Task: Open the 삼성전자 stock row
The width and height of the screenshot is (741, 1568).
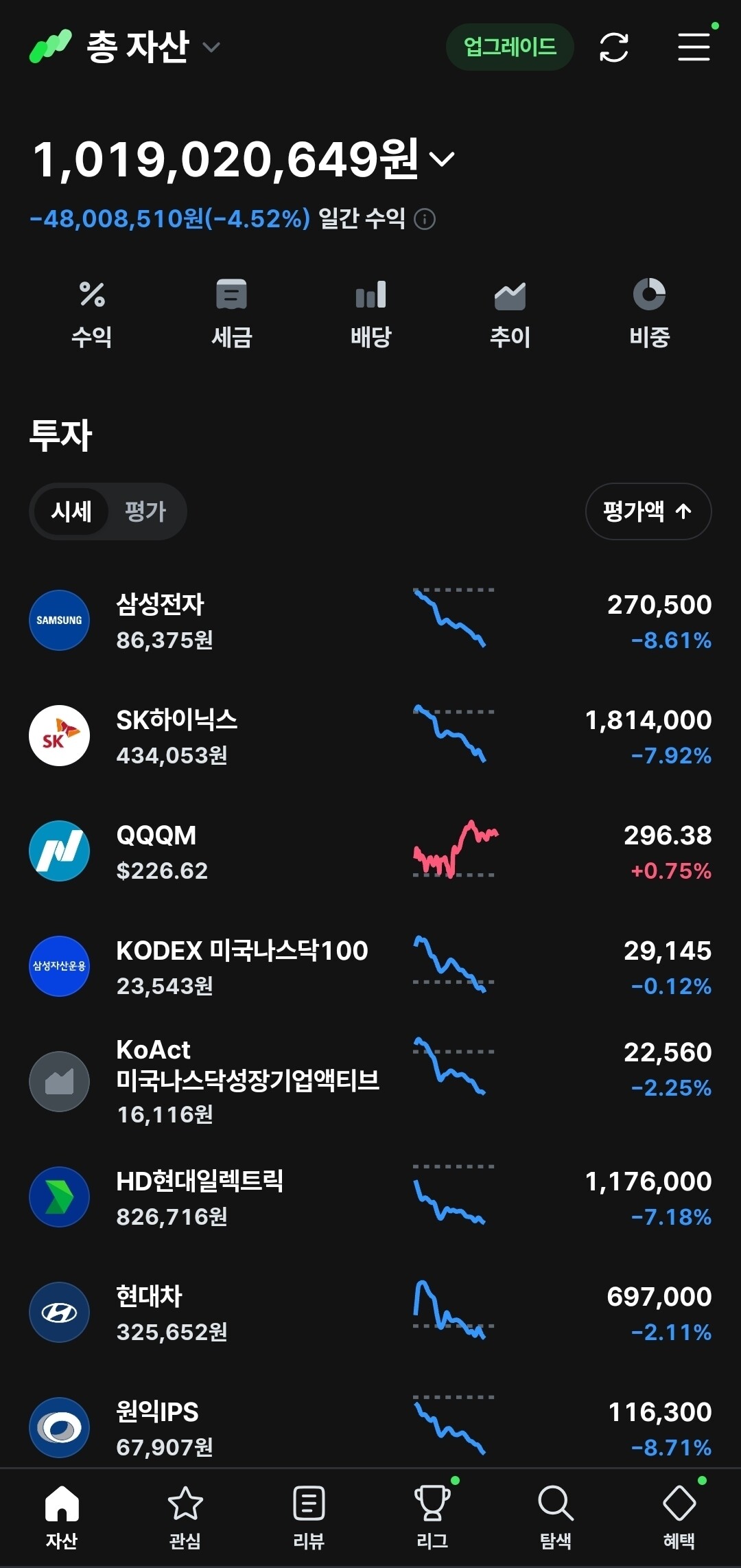Action: pyautogui.click(x=370, y=621)
